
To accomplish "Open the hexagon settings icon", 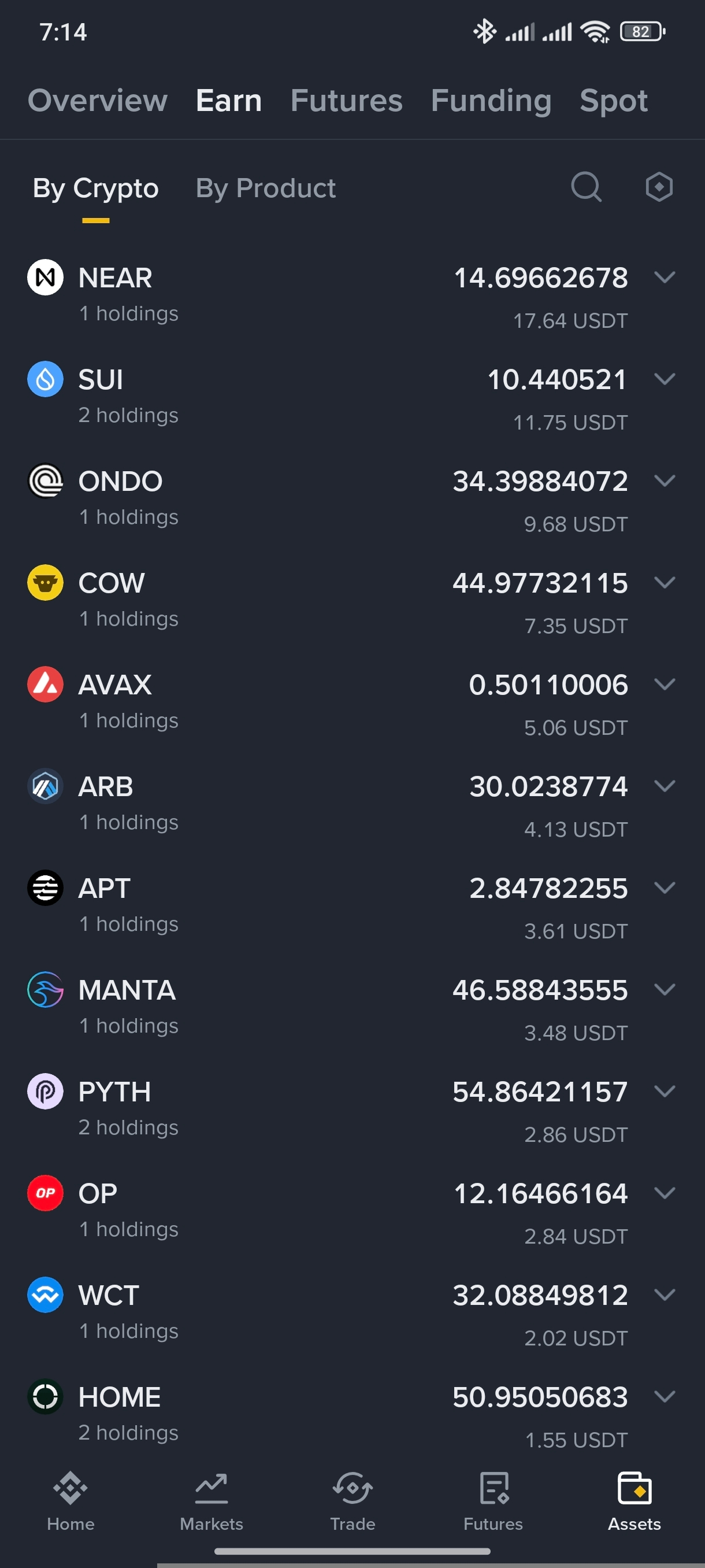I will (659, 187).
